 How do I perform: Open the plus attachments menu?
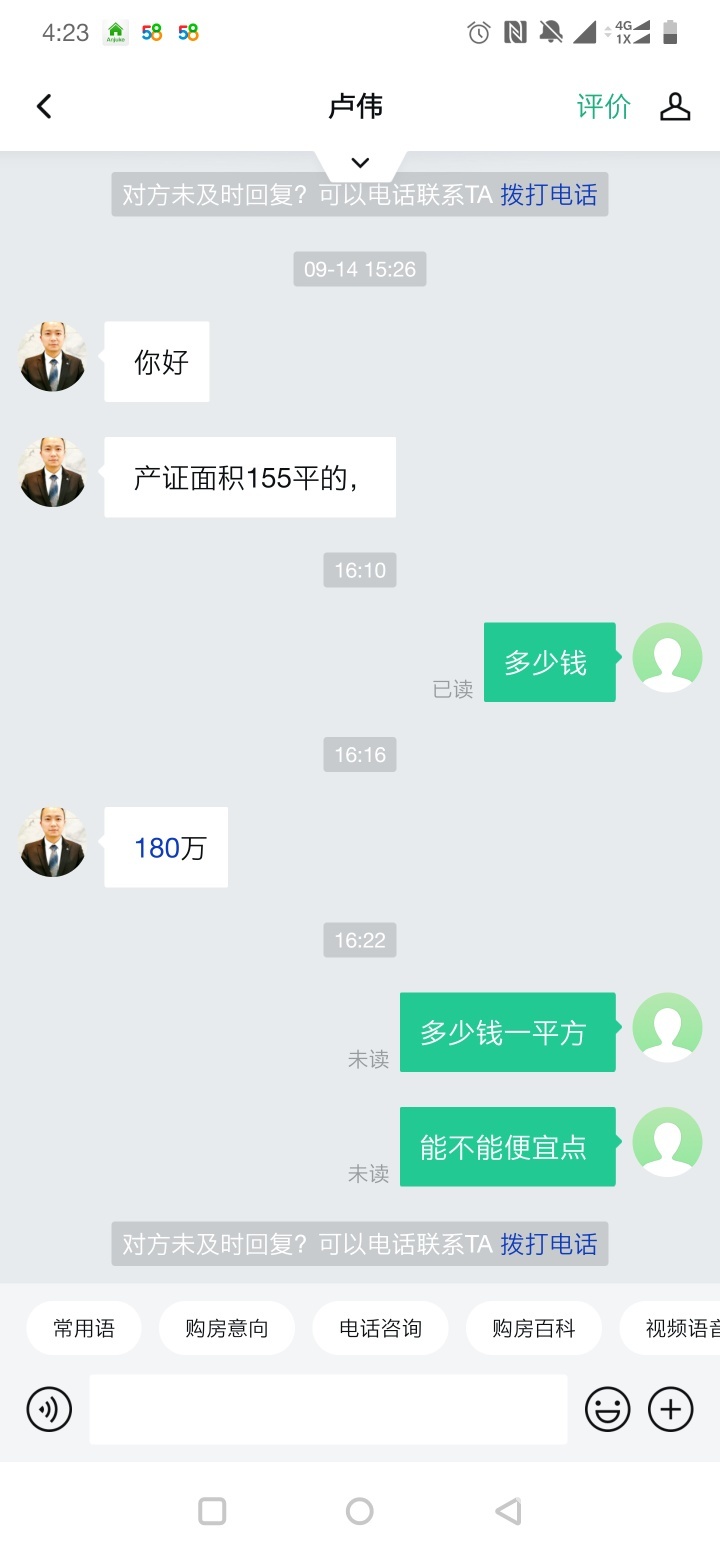coord(671,1410)
